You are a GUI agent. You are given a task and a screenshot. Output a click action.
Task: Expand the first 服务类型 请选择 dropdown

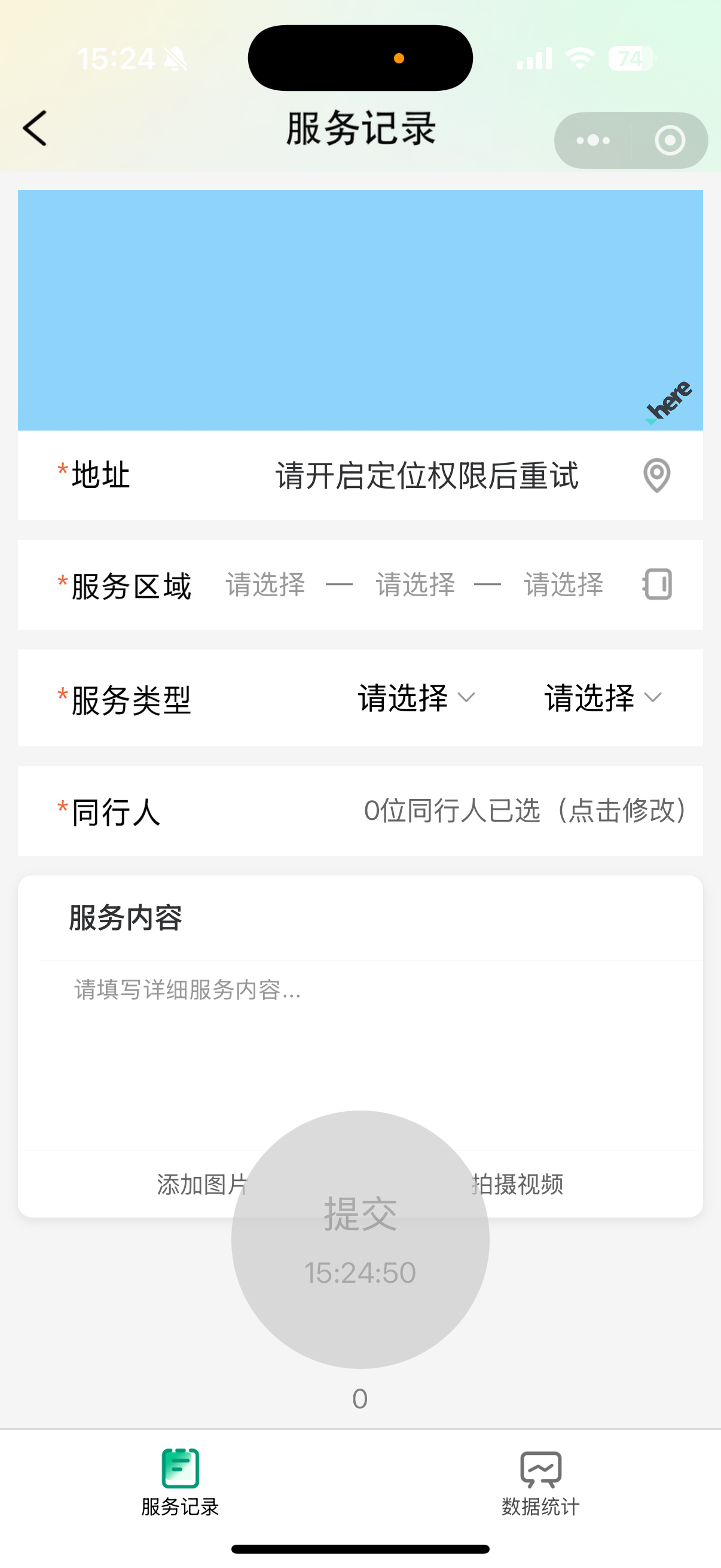coord(416,697)
